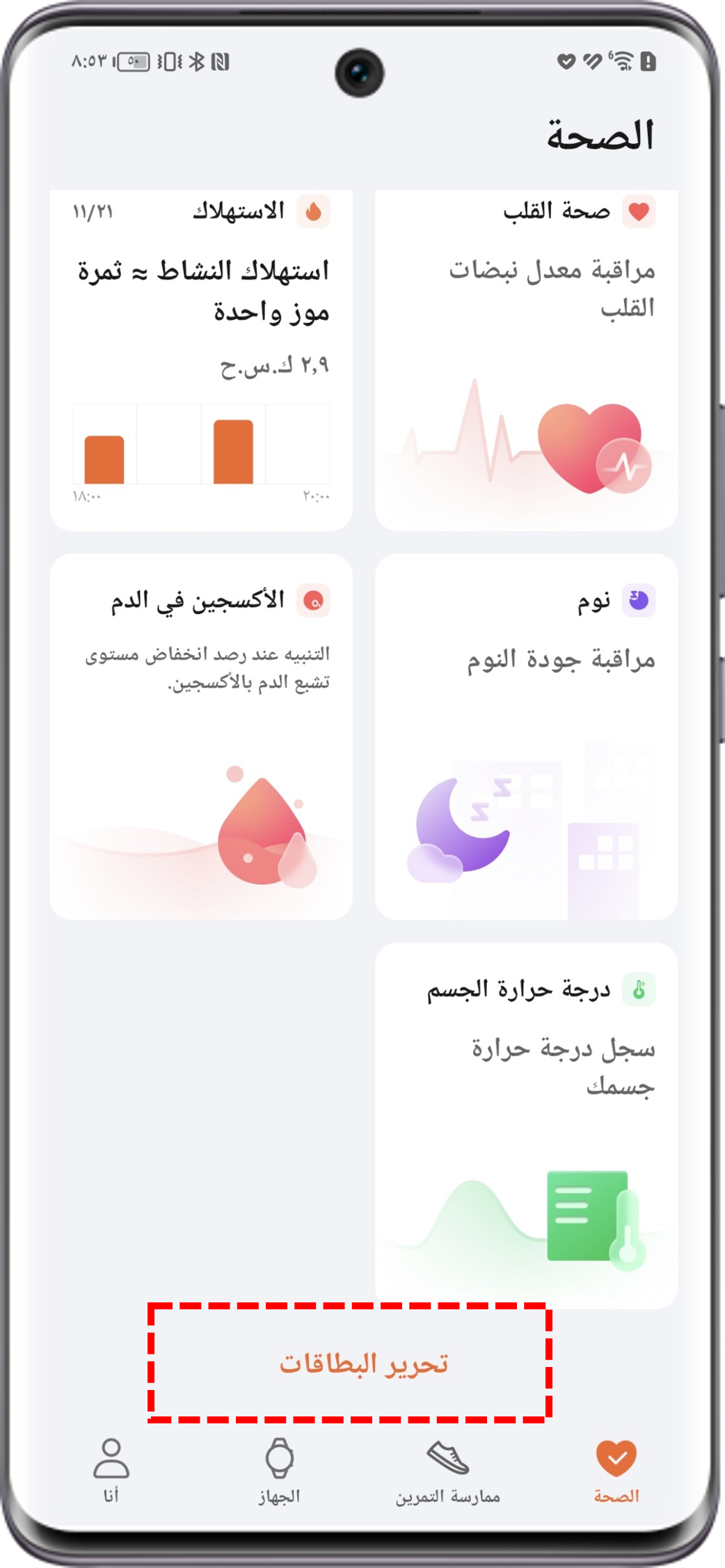Viewport: 725px width, 1568px height.
Task: Open the صحة القلب heart health card
Action: [526, 362]
